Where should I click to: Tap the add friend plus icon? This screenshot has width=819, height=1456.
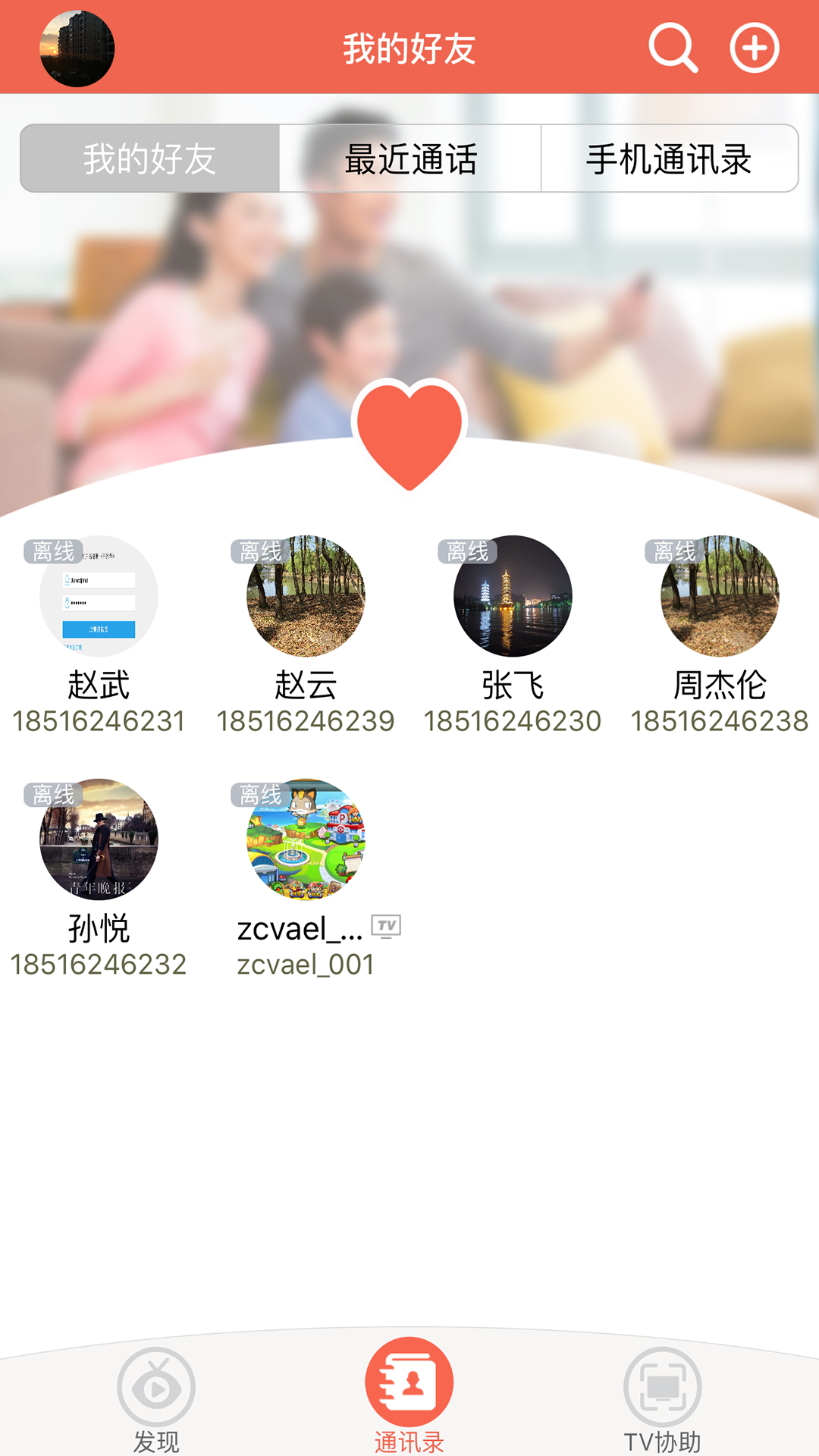(754, 48)
